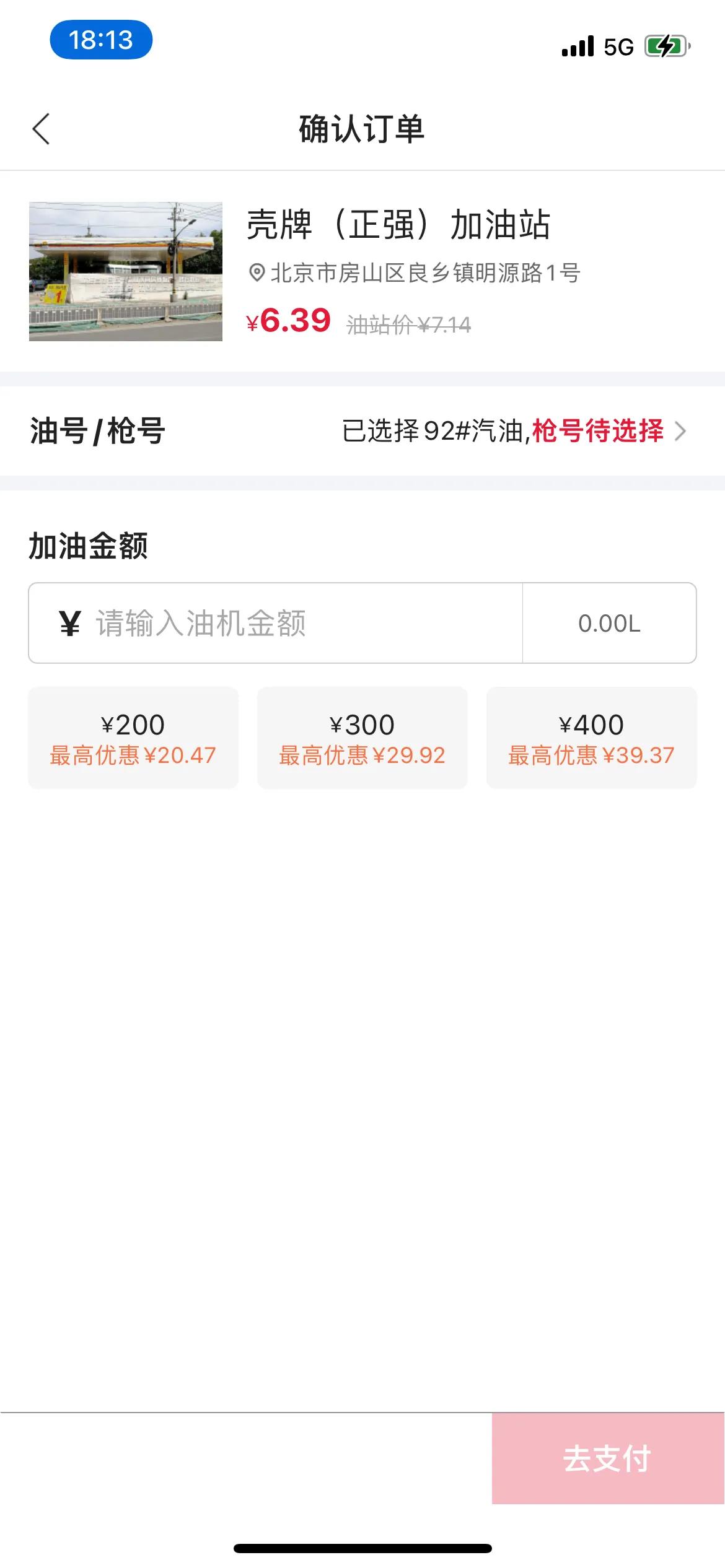Tap the discounted price ¥6.39
Screen dimensions: 725x1568
287,320
